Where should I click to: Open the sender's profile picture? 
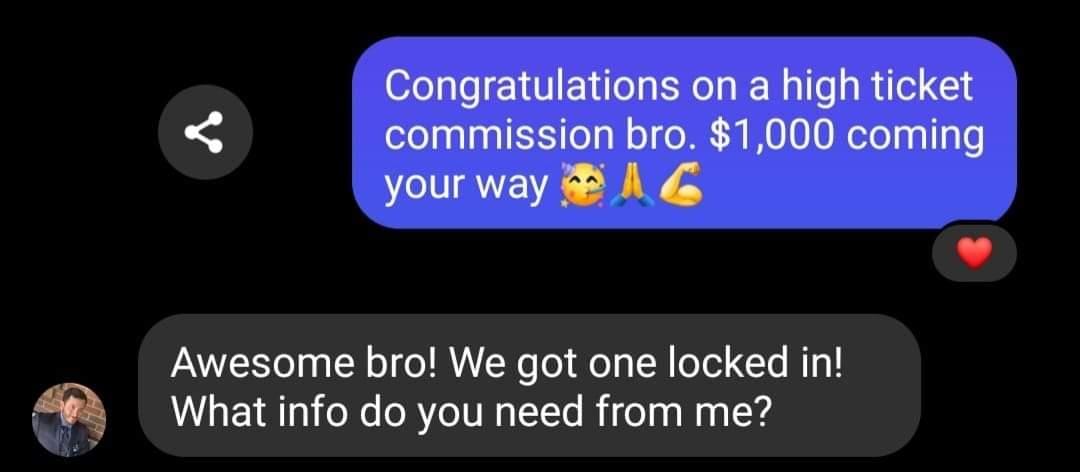click(x=68, y=419)
